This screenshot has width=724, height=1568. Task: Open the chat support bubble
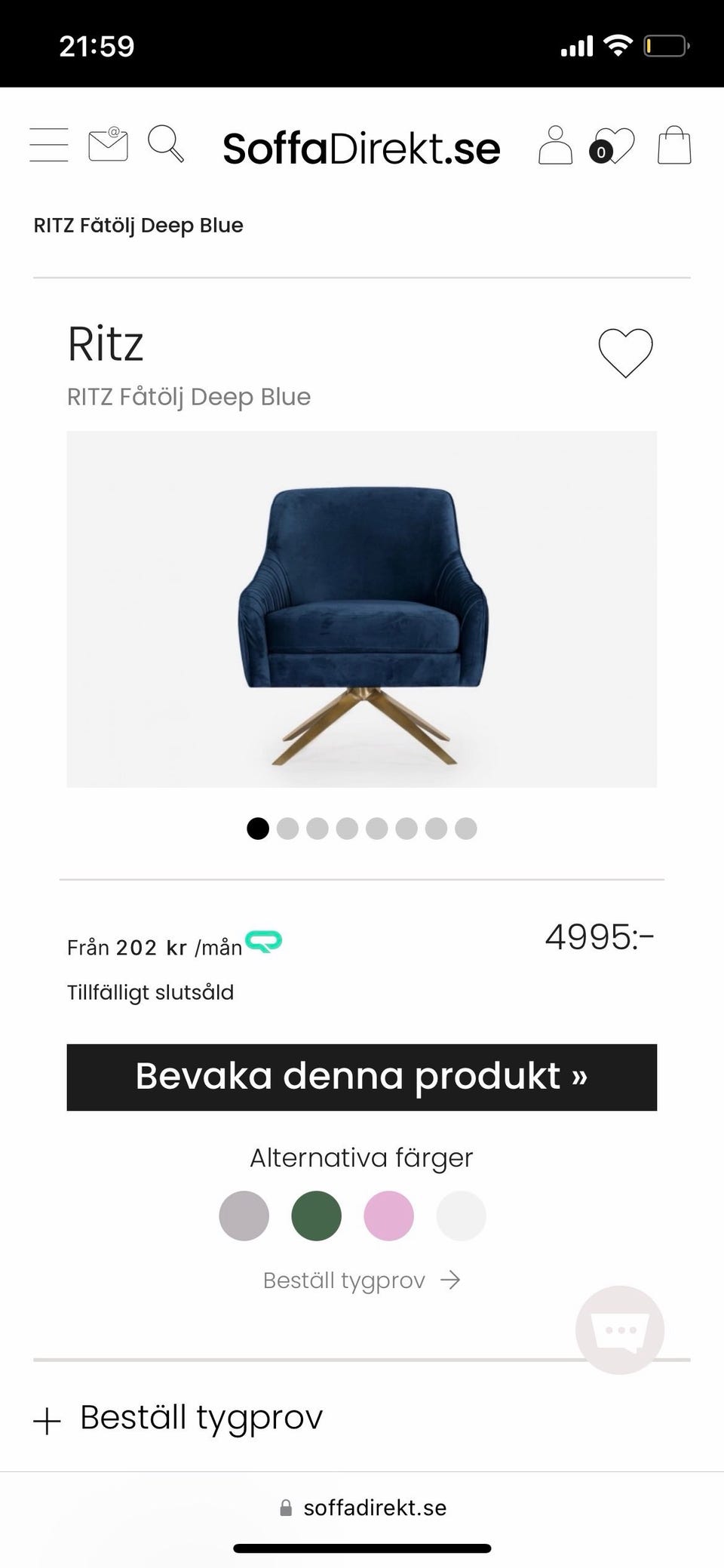pyautogui.click(x=620, y=1330)
